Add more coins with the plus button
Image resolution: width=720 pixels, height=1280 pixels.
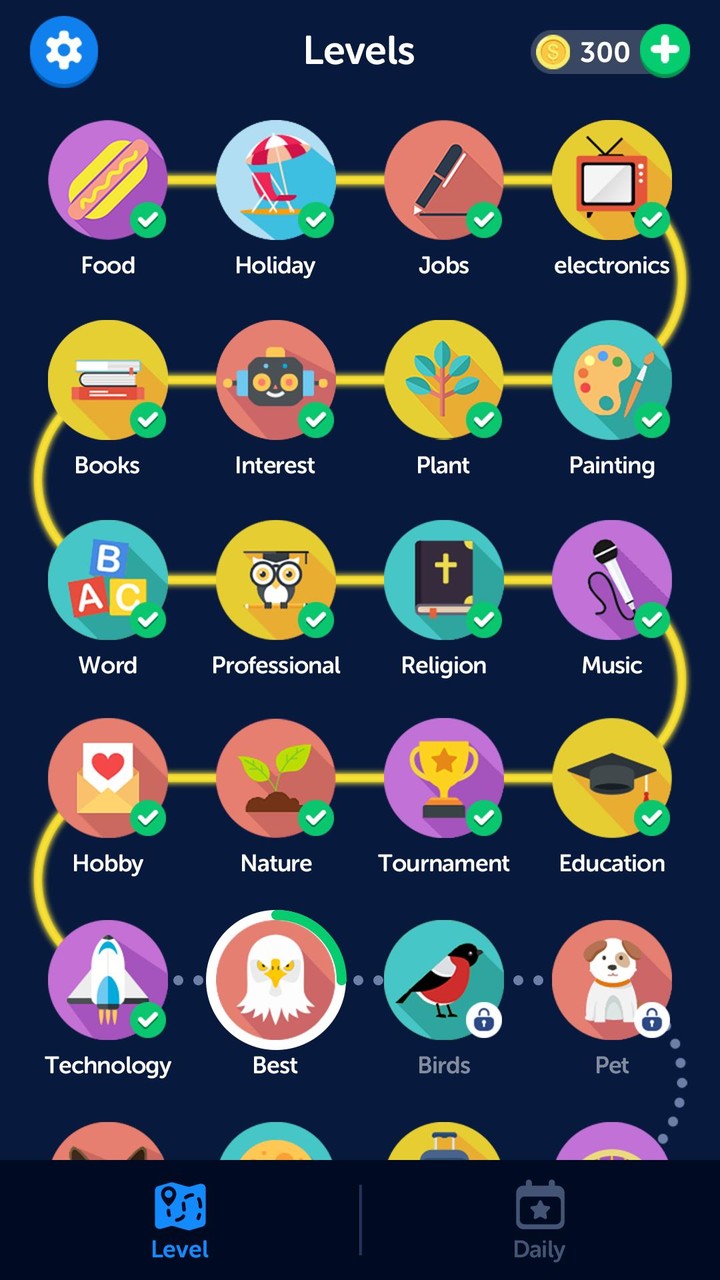point(665,51)
